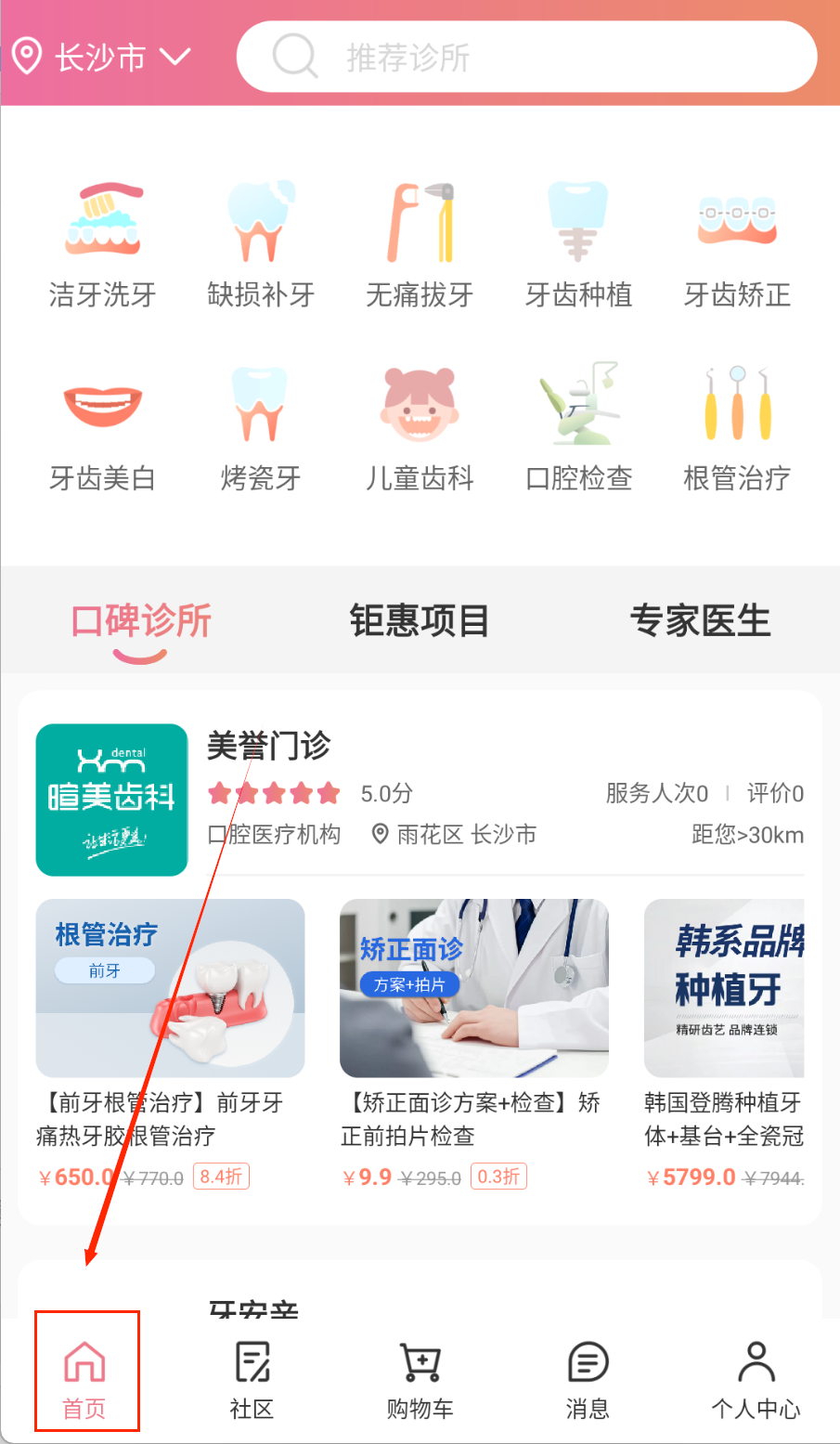Switch to the 专家医生 tab

[x=700, y=620]
